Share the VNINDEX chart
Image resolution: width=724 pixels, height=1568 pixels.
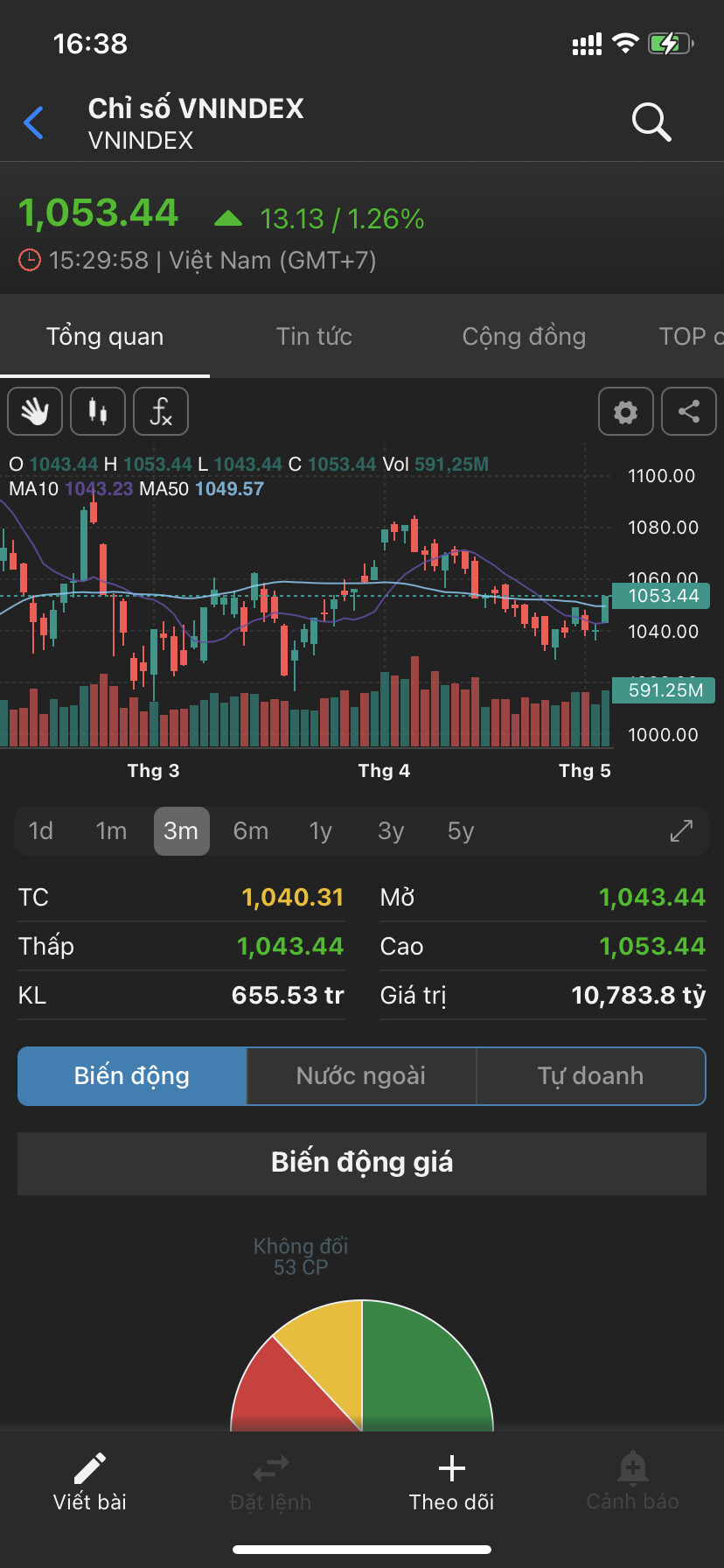point(689,411)
